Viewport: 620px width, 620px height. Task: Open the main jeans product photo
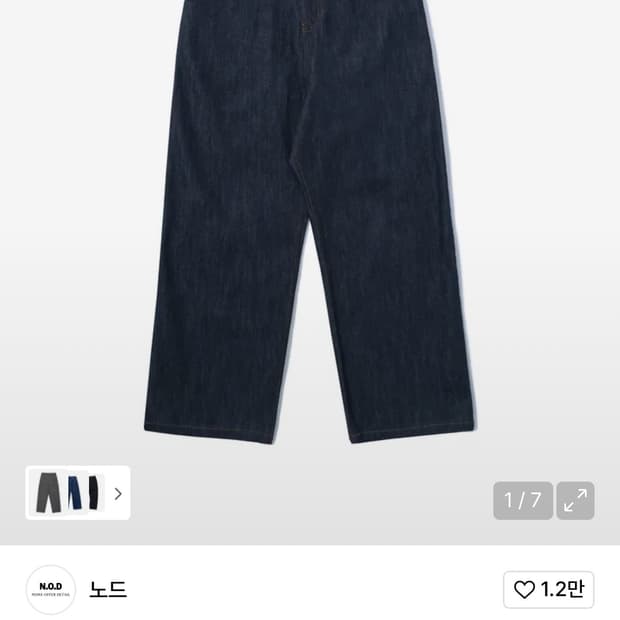tap(310, 221)
